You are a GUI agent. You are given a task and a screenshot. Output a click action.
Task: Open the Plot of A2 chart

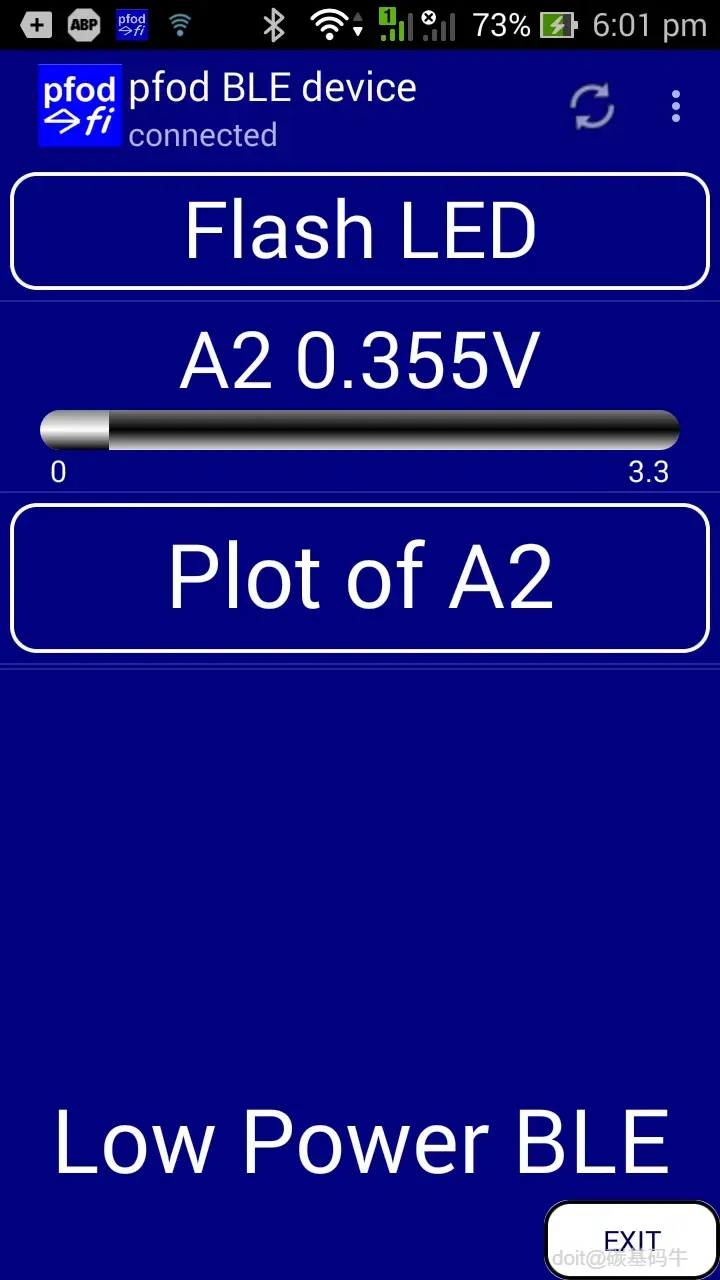360,578
